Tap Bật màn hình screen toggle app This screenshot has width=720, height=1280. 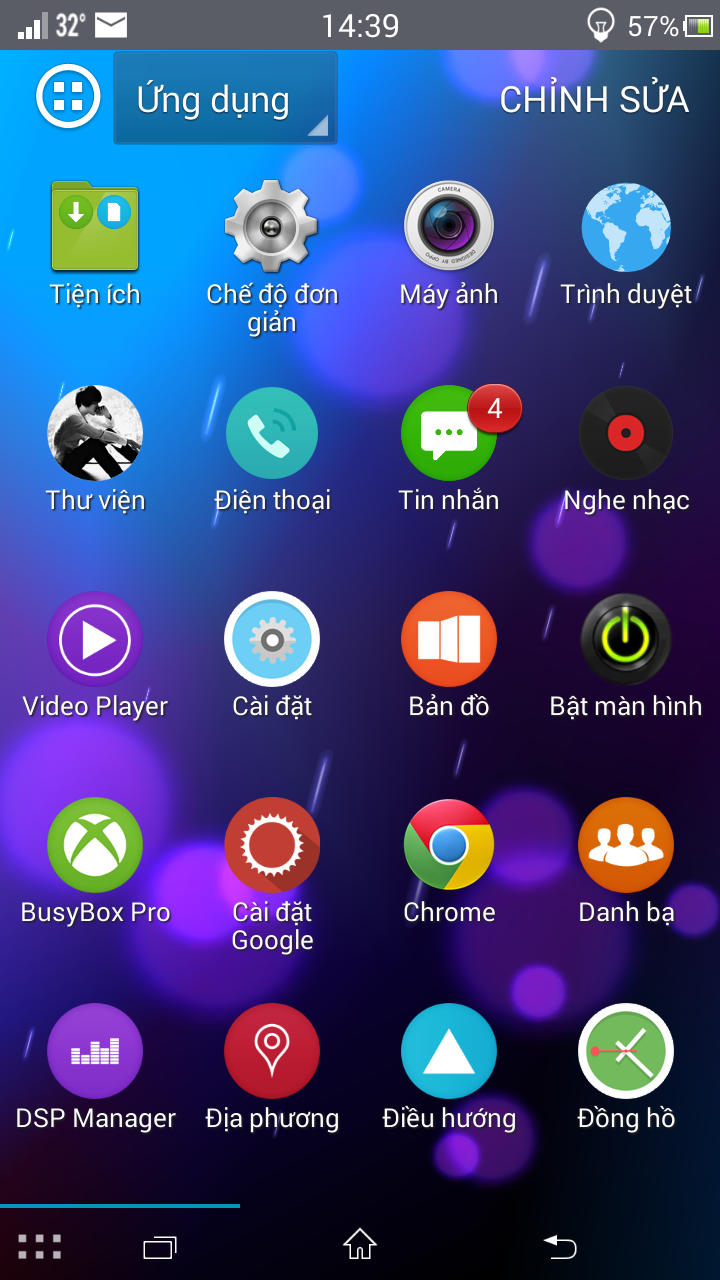[625, 639]
